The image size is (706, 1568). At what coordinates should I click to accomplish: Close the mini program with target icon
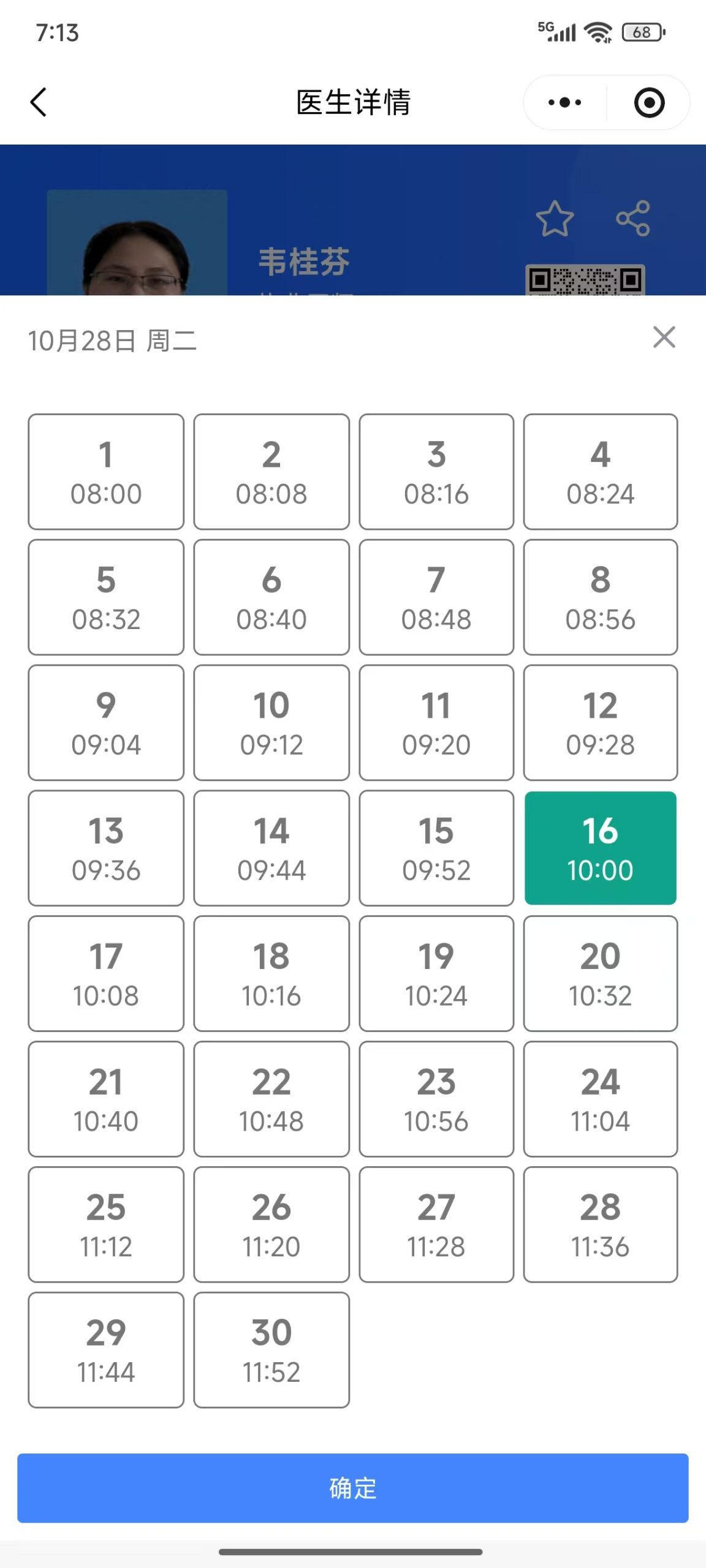click(x=649, y=102)
